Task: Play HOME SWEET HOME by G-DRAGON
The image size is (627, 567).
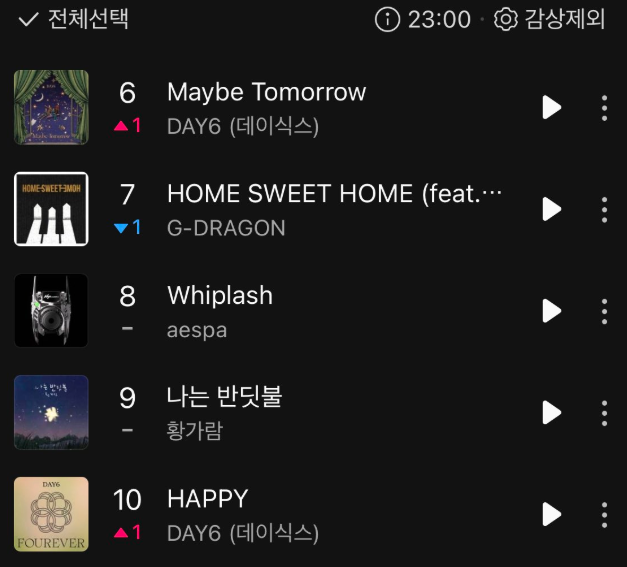Action: pyautogui.click(x=551, y=209)
